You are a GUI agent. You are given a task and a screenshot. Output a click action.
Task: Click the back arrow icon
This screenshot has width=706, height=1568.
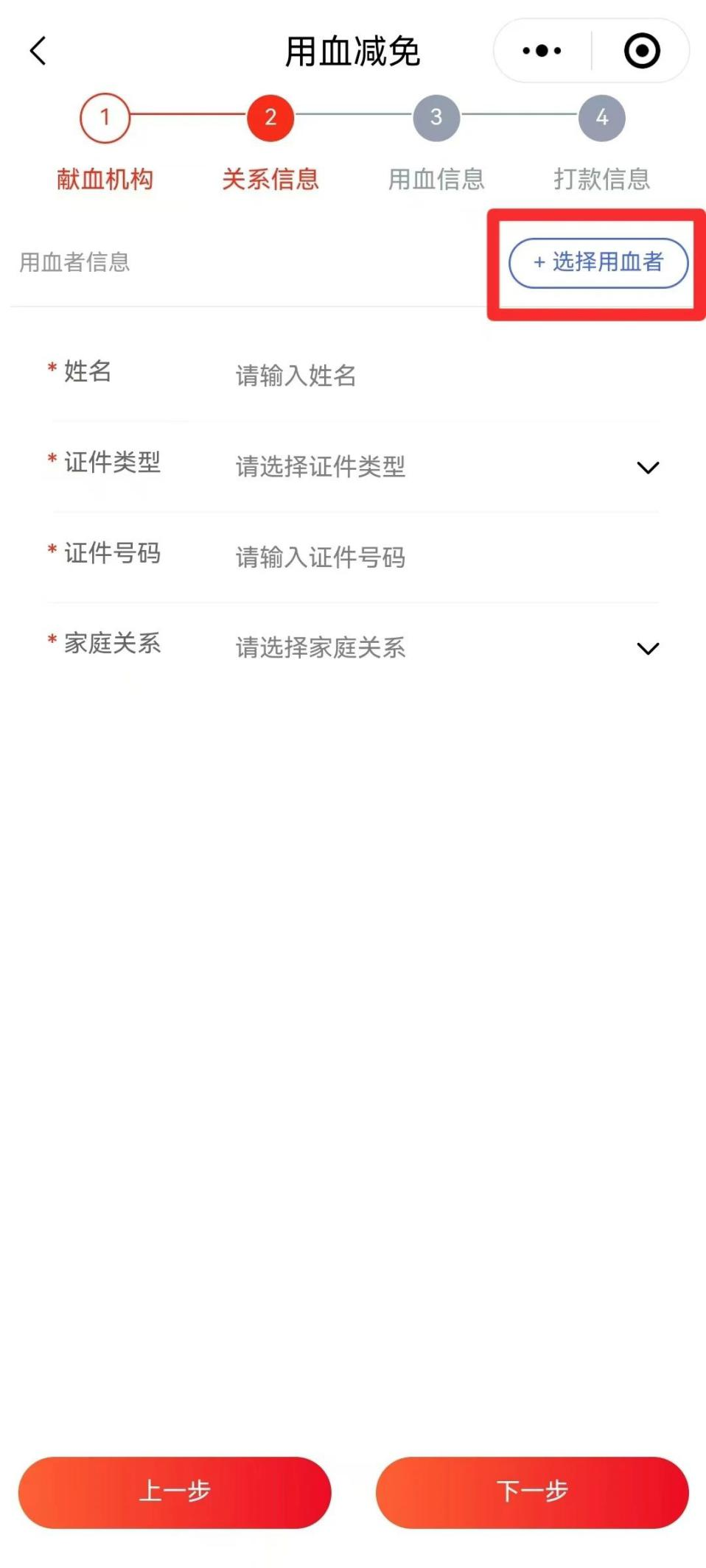pyautogui.click(x=35, y=52)
